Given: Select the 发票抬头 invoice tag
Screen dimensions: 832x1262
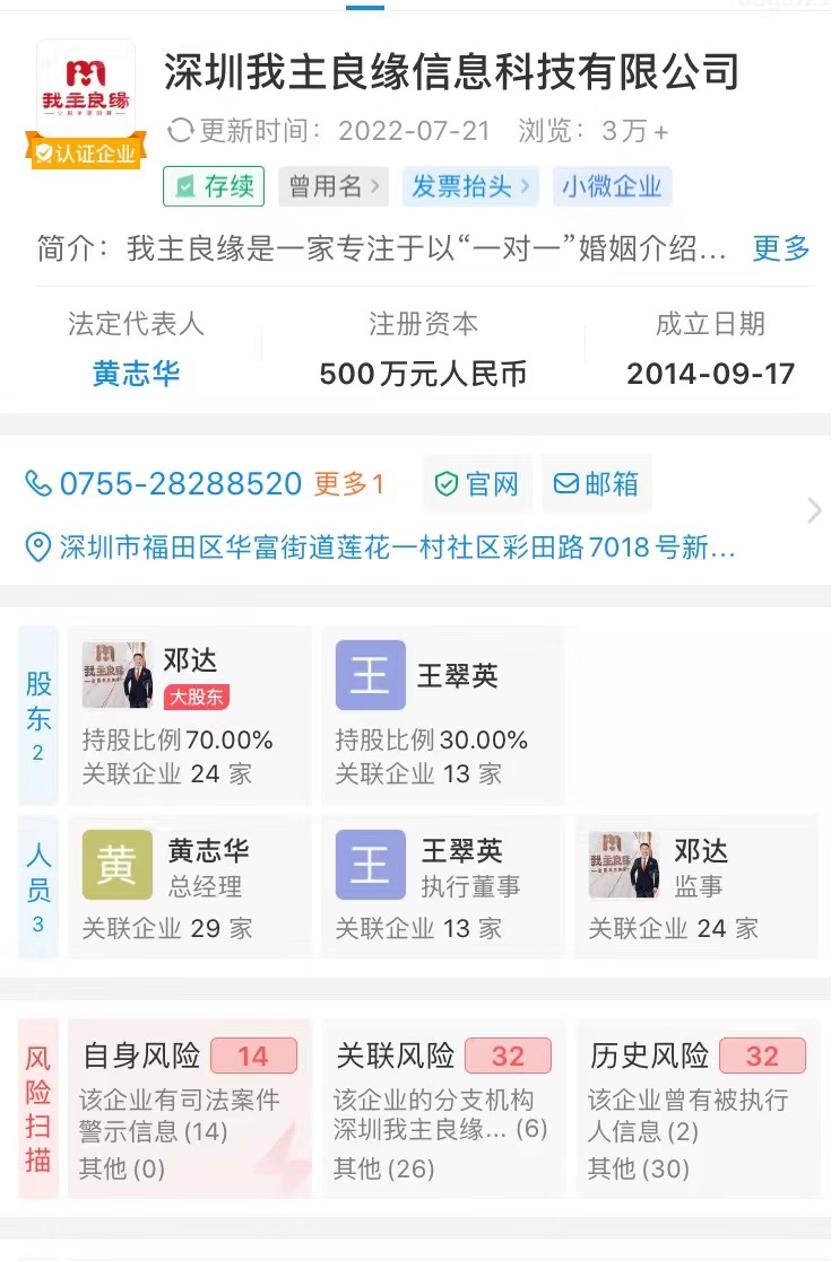Looking at the screenshot, I should (x=470, y=187).
